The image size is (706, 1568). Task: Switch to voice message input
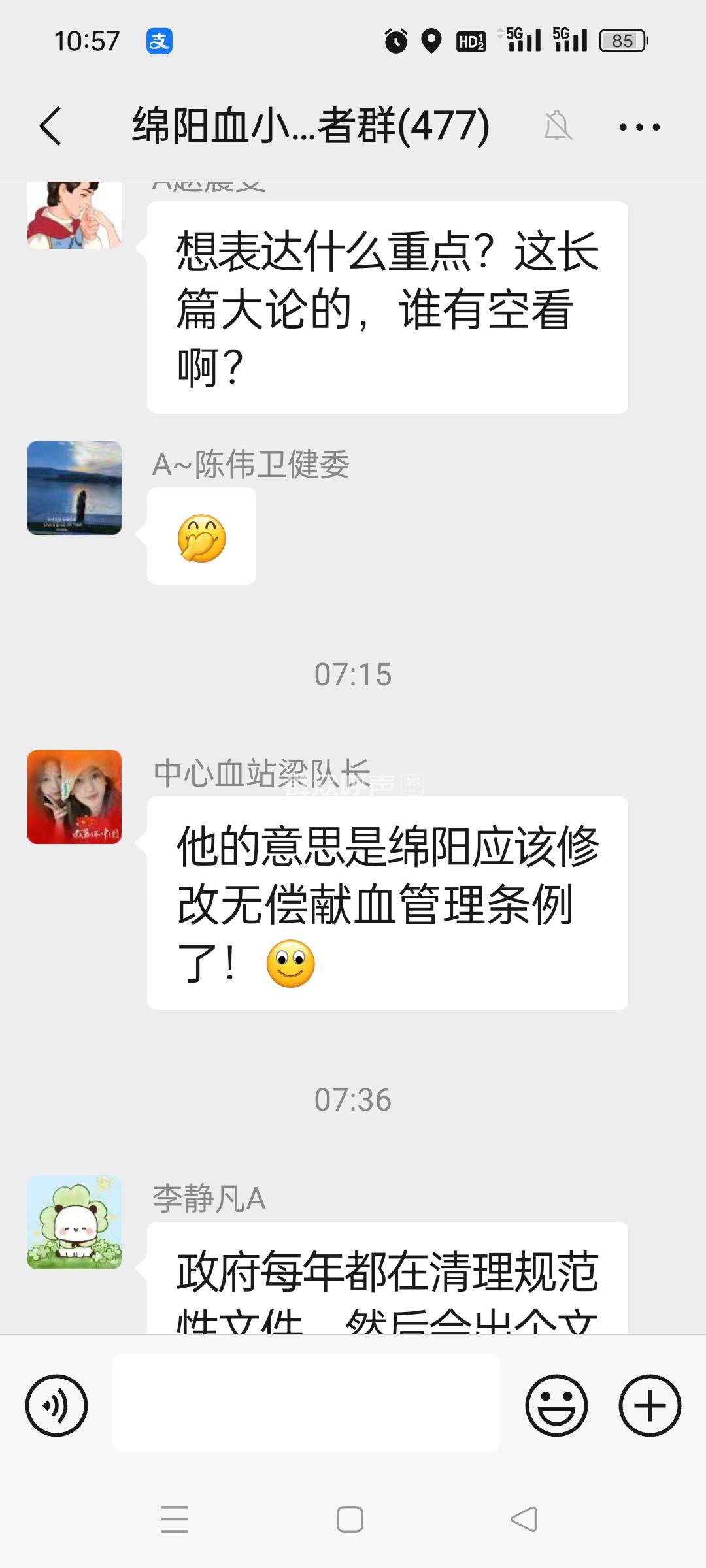[56, 1405]
